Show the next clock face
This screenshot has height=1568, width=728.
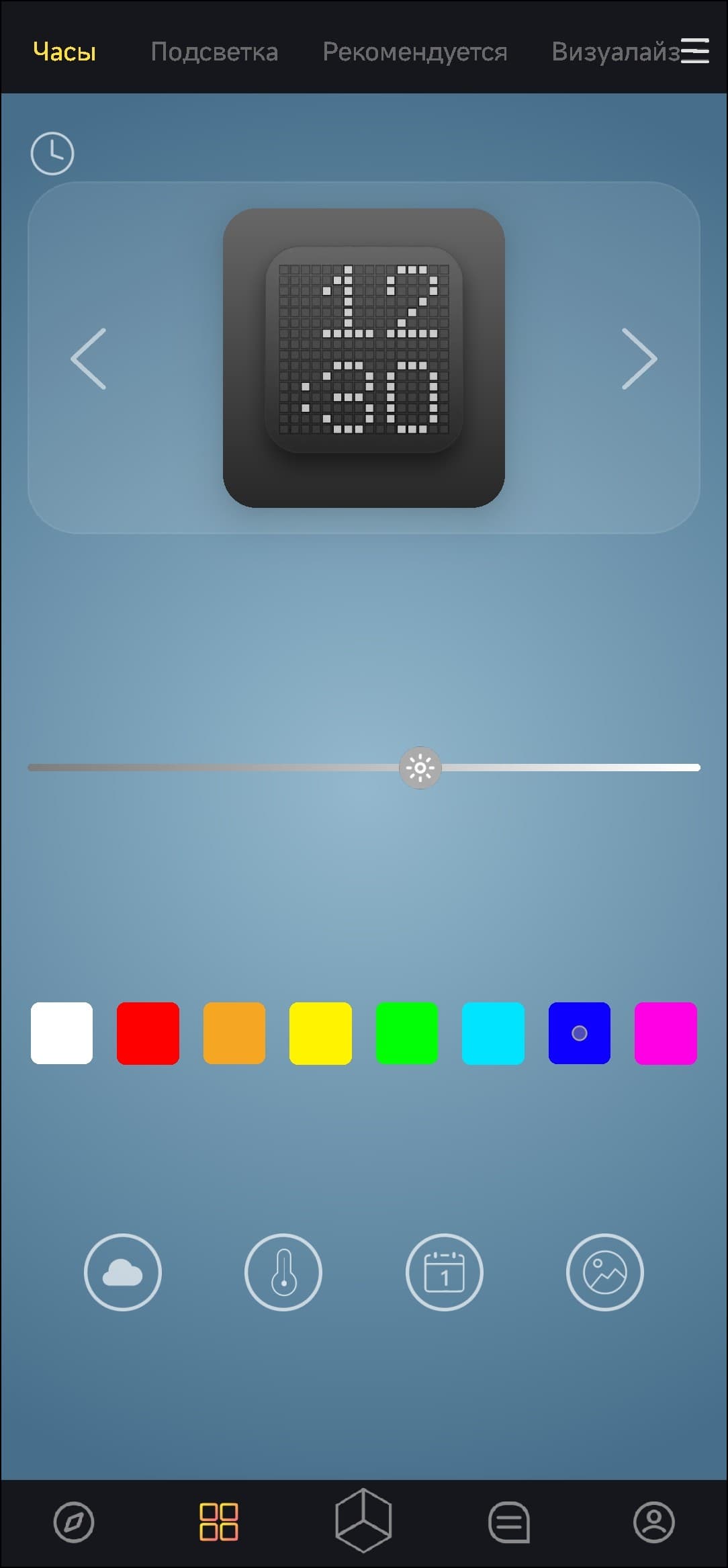click(639, 359)
